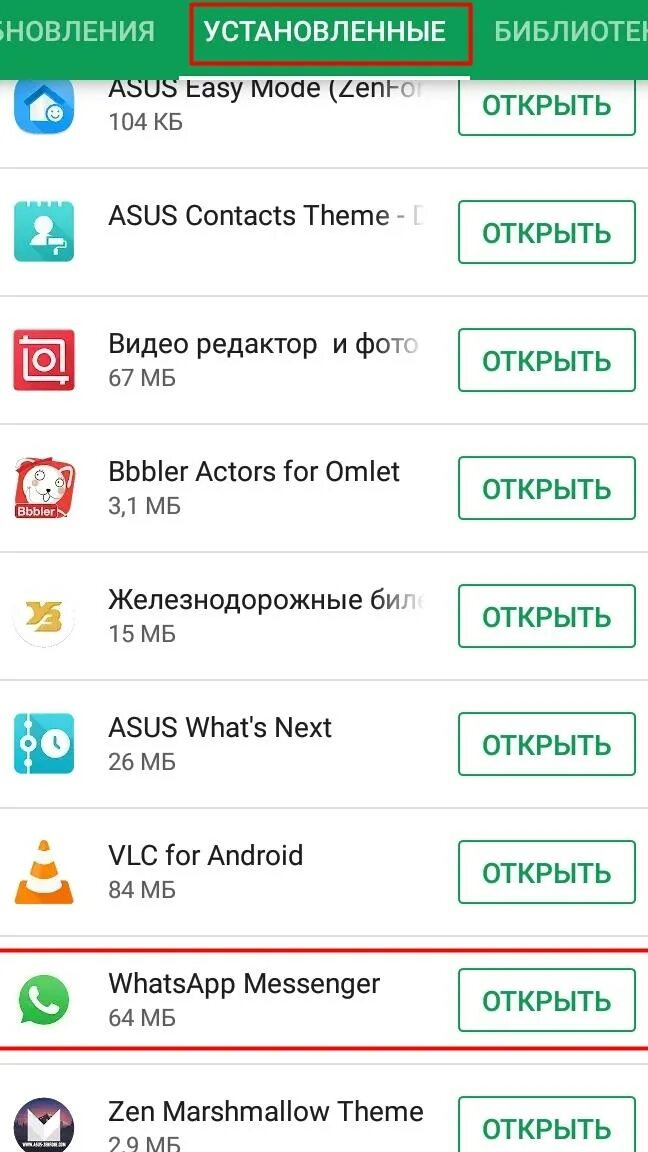The height and width of the screenshot is (1152, 648).
Task: Open ASUS Easy Mode with the Открыть button
Action: (x=547, y=105)
